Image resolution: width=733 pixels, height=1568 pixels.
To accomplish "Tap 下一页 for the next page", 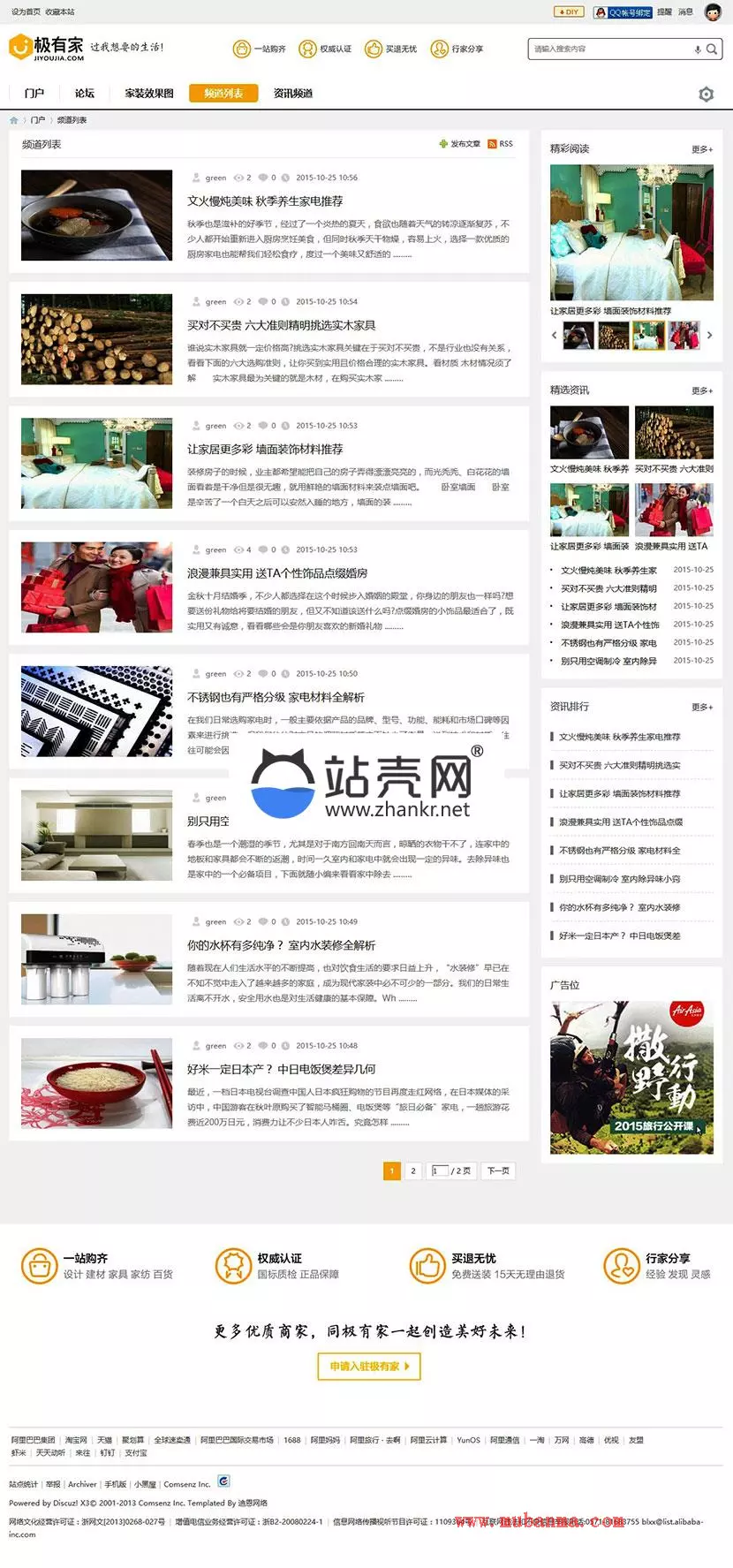I will pos(498,1171).
